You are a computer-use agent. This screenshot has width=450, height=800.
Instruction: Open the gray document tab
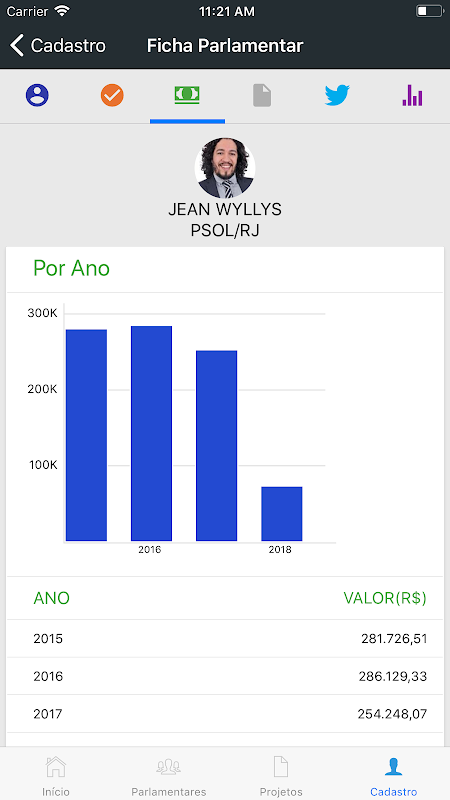tap(262, 95)
